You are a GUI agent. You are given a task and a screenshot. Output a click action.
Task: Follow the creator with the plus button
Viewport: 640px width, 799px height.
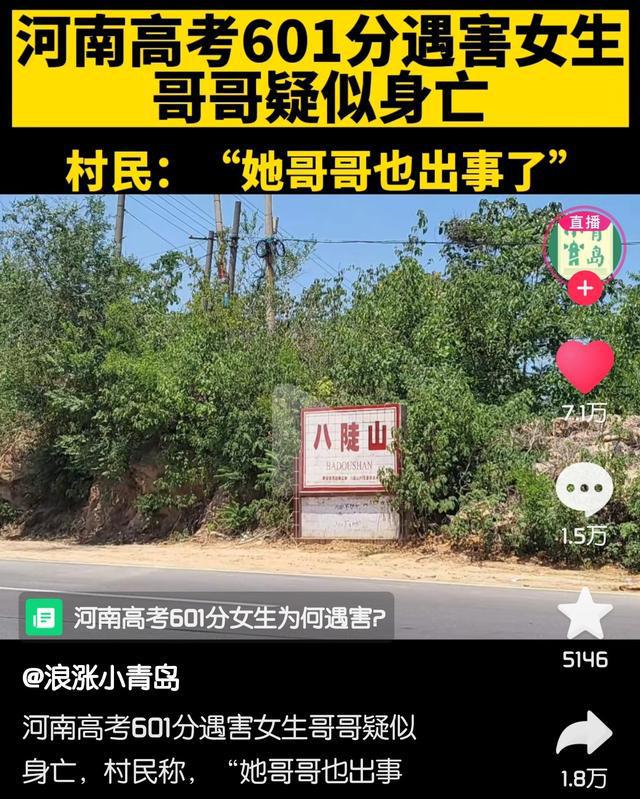coord(584,290)
